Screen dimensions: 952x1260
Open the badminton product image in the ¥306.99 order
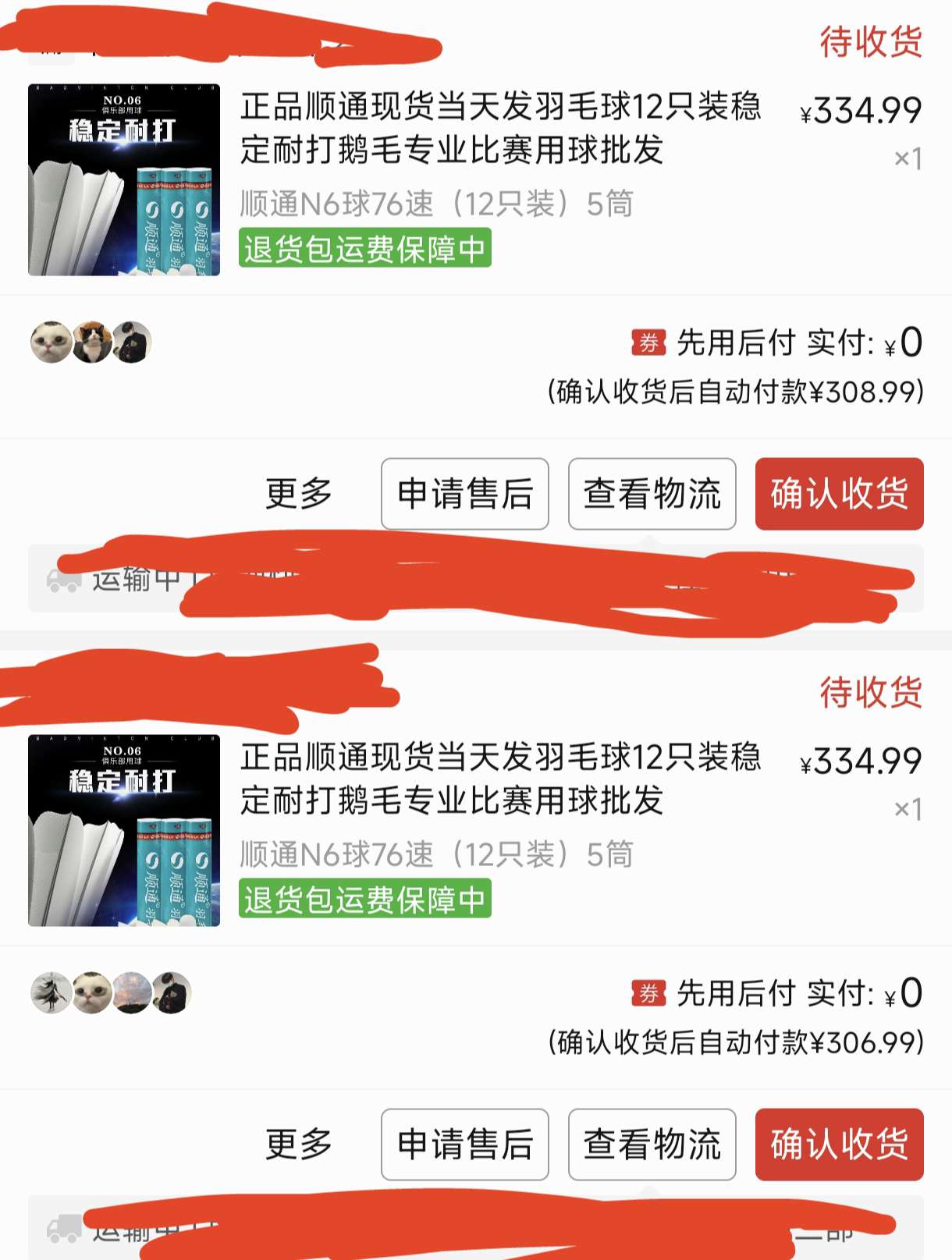[x=124, y=830]
